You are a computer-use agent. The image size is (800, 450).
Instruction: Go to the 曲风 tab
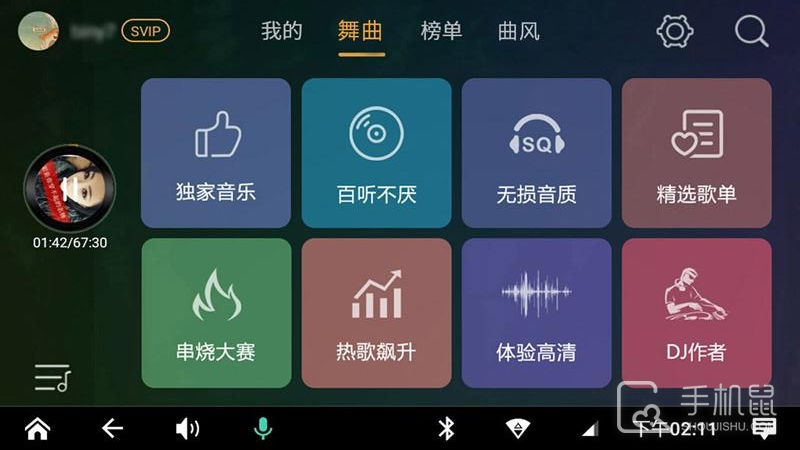pos(519,31)
